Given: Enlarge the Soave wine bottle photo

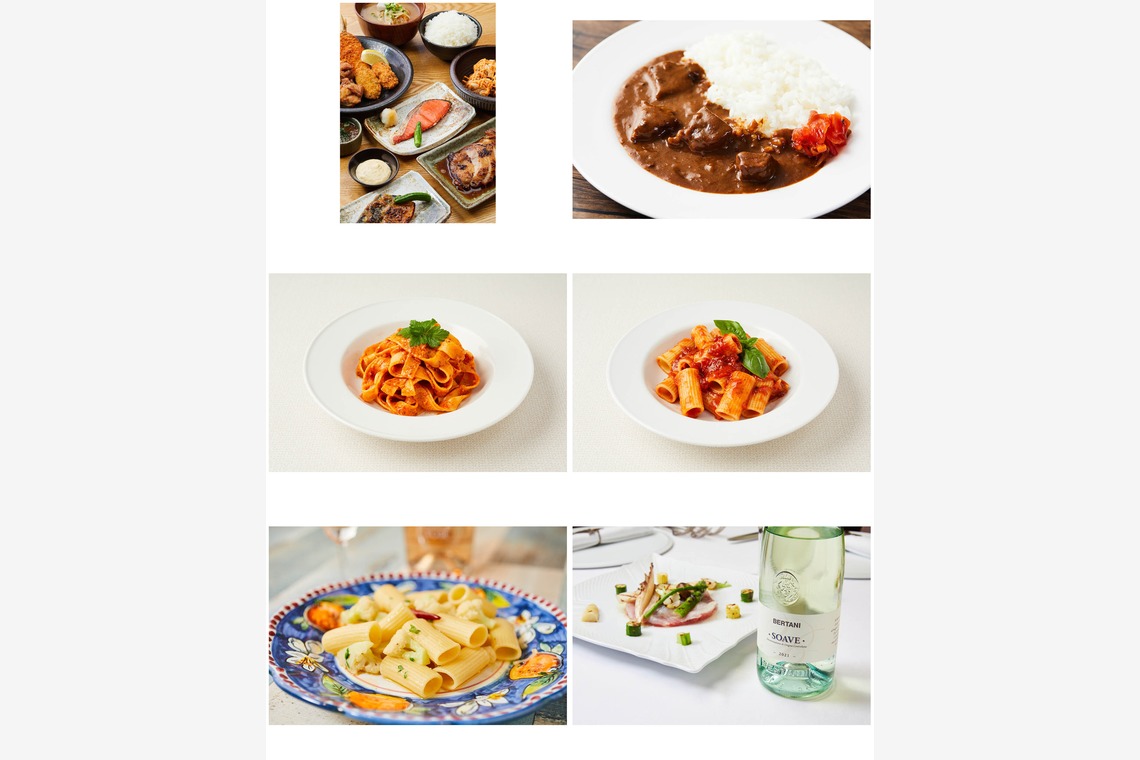Looking at the screenshot, I should tap(721, 625).
